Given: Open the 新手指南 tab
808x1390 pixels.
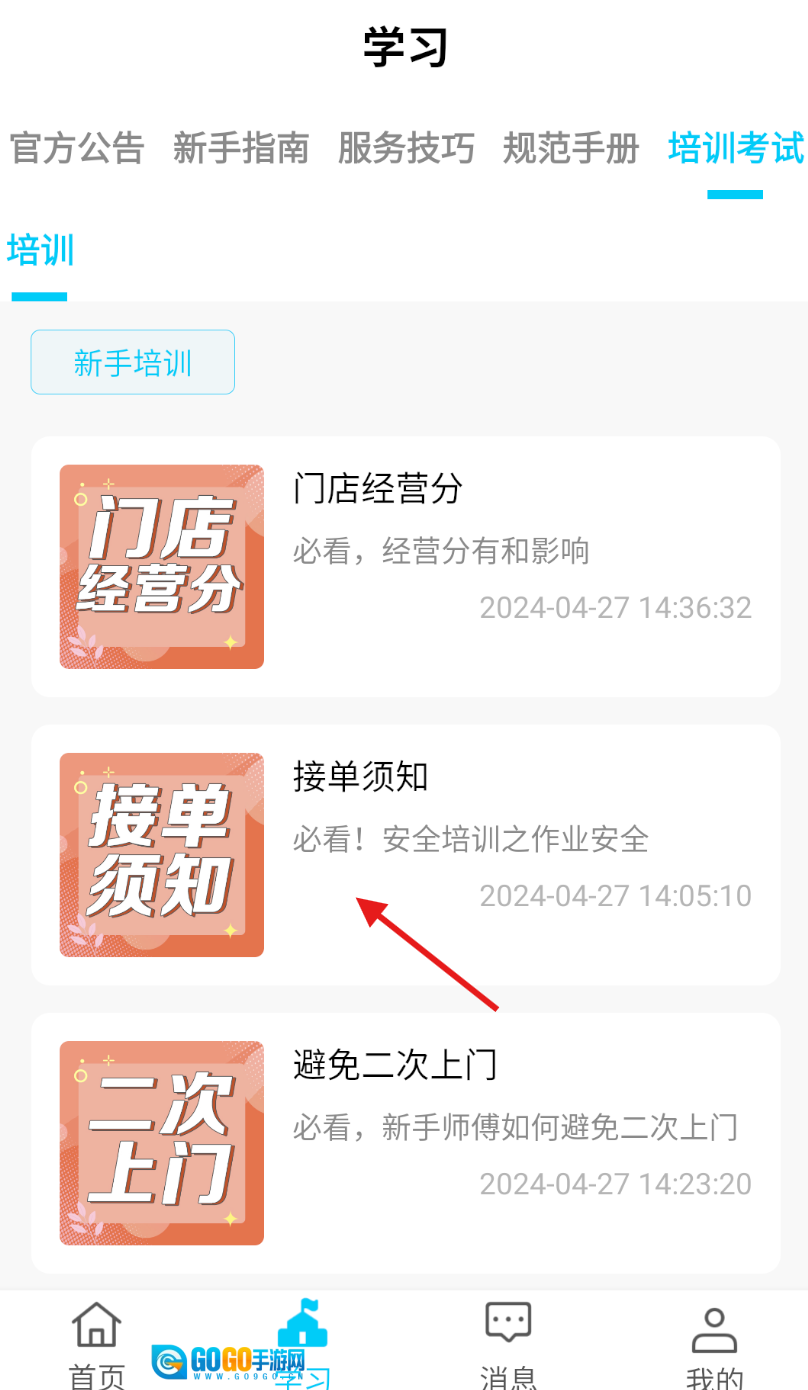Looking at the screenshot, I should tap(241, 148).
